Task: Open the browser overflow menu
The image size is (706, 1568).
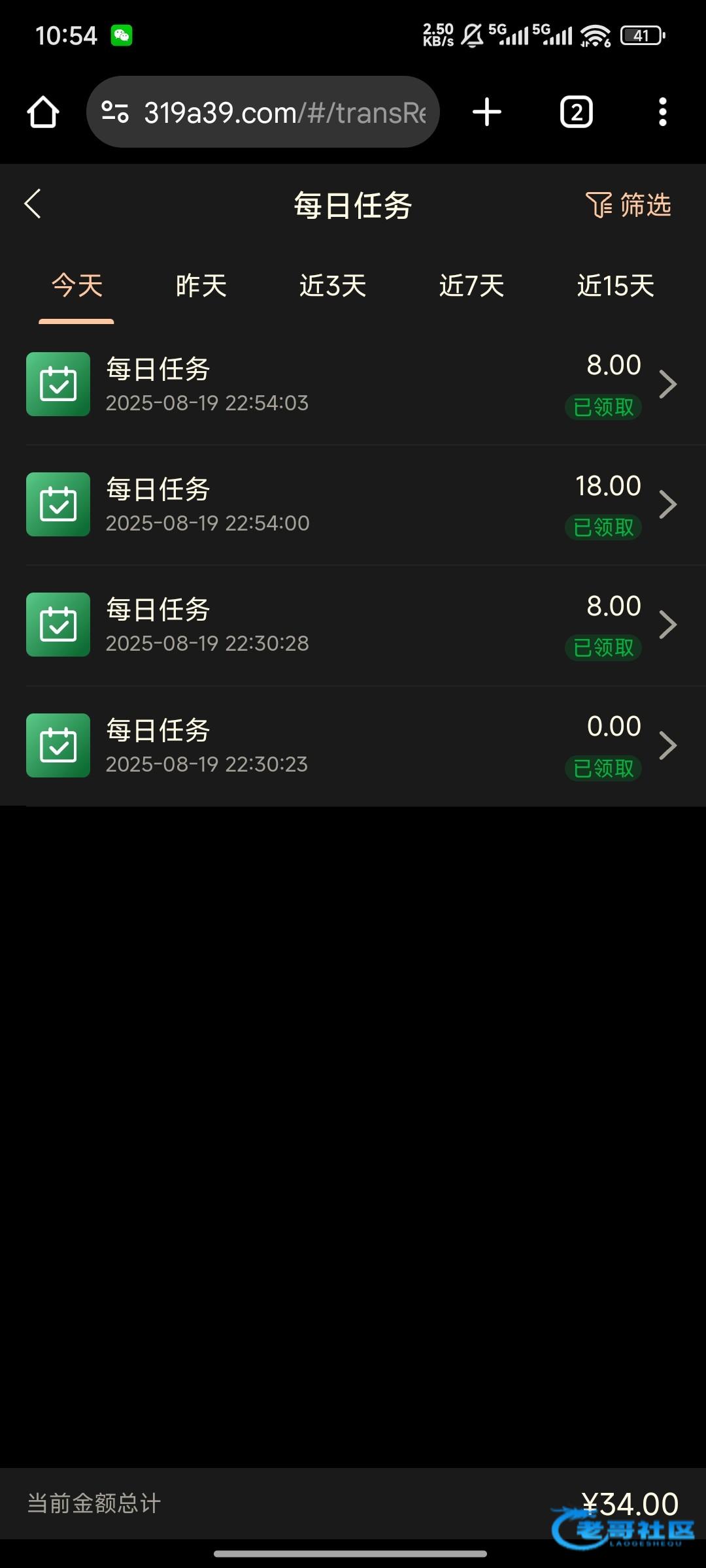Action: click(662, 112)
